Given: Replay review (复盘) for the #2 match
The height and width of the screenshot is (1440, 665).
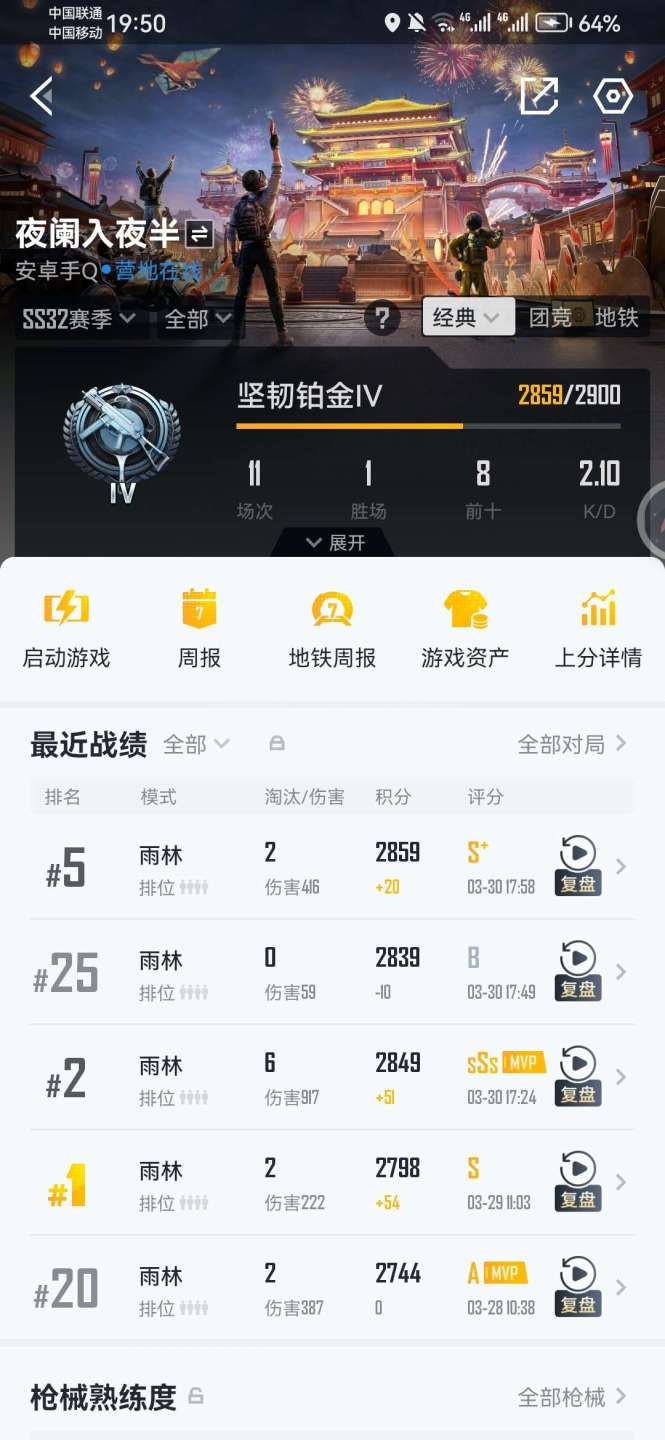Looking at the screenshot, I should pos(578,1076).
